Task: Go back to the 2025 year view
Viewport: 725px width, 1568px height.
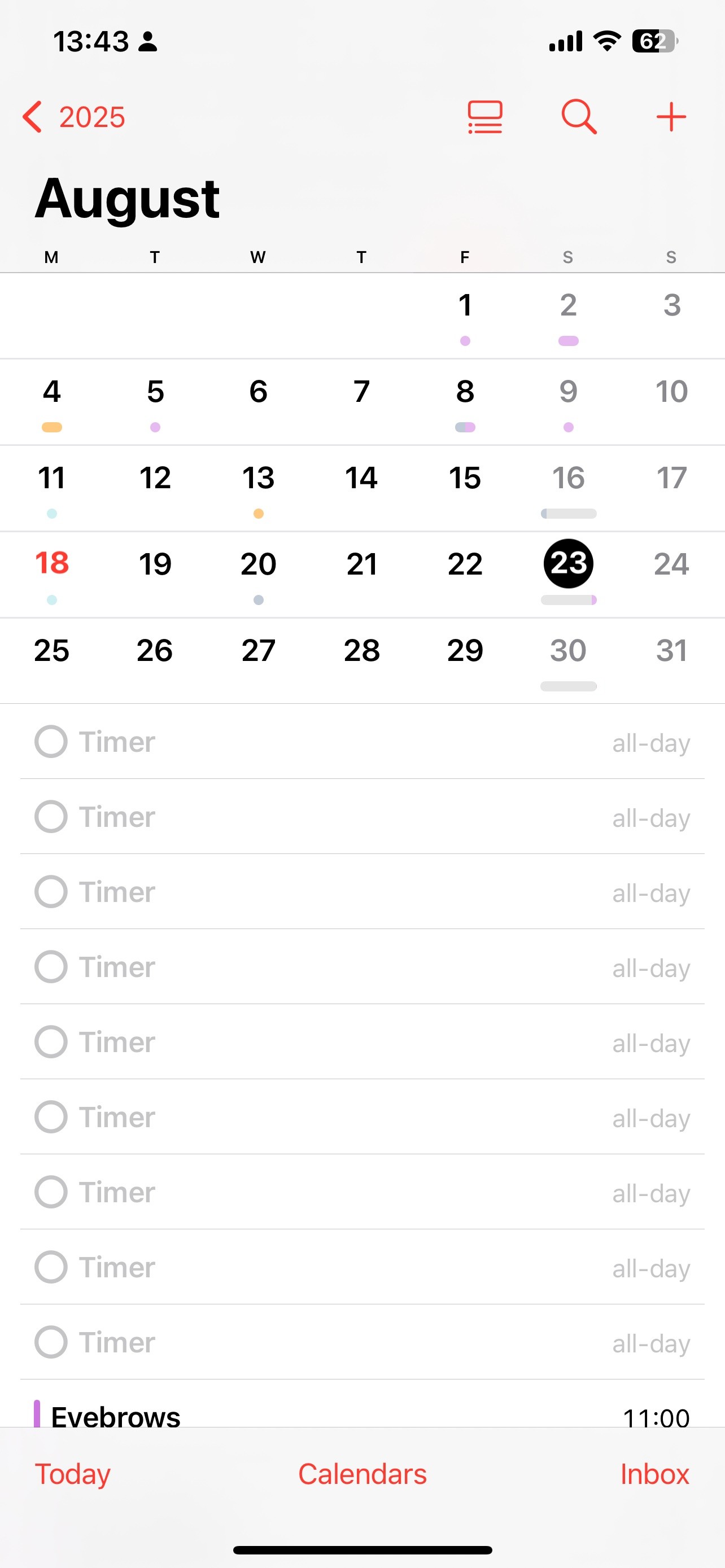Action: tap(73, 116)
